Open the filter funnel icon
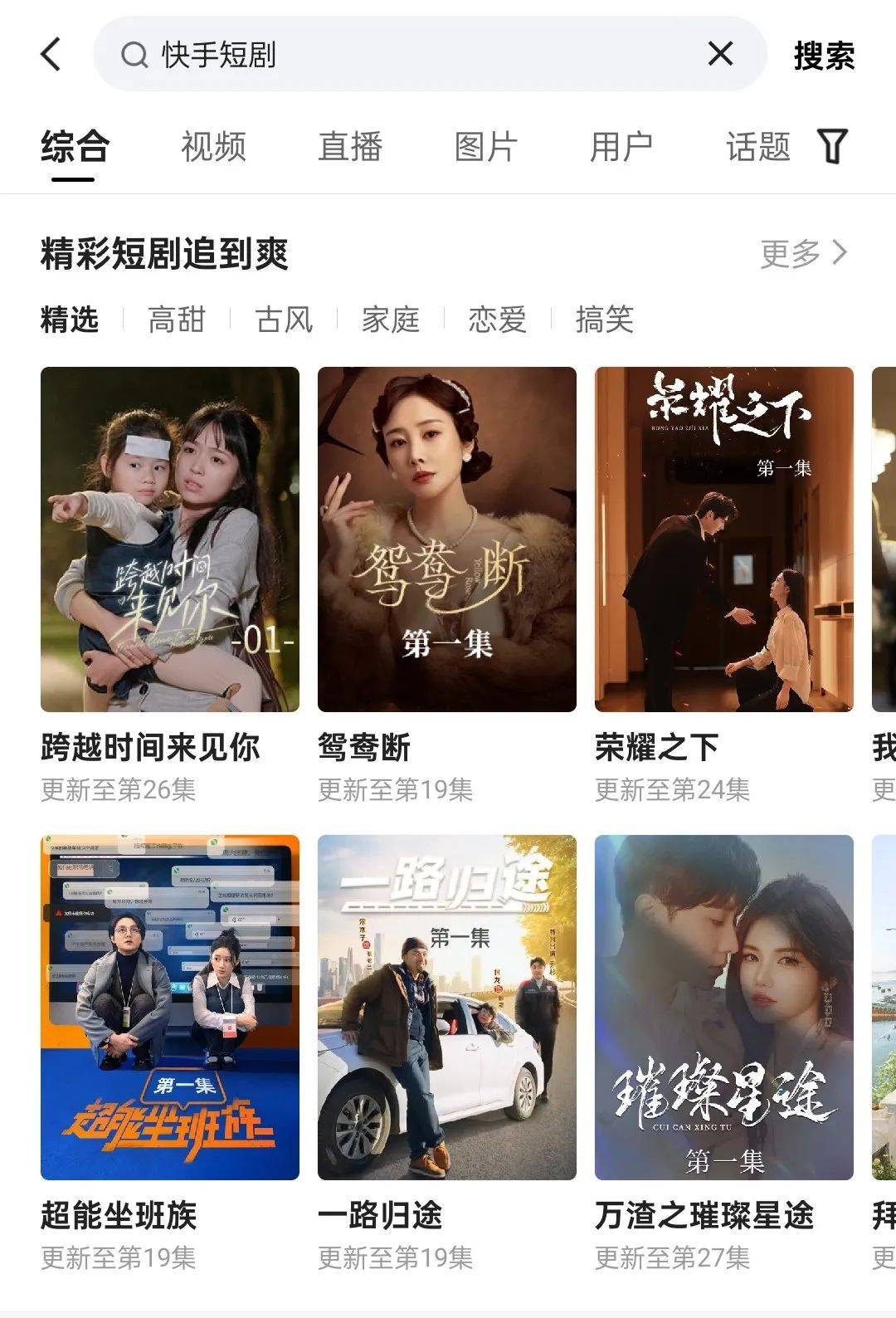Screen dimensions: 896x1318 (x=833, y=147)
